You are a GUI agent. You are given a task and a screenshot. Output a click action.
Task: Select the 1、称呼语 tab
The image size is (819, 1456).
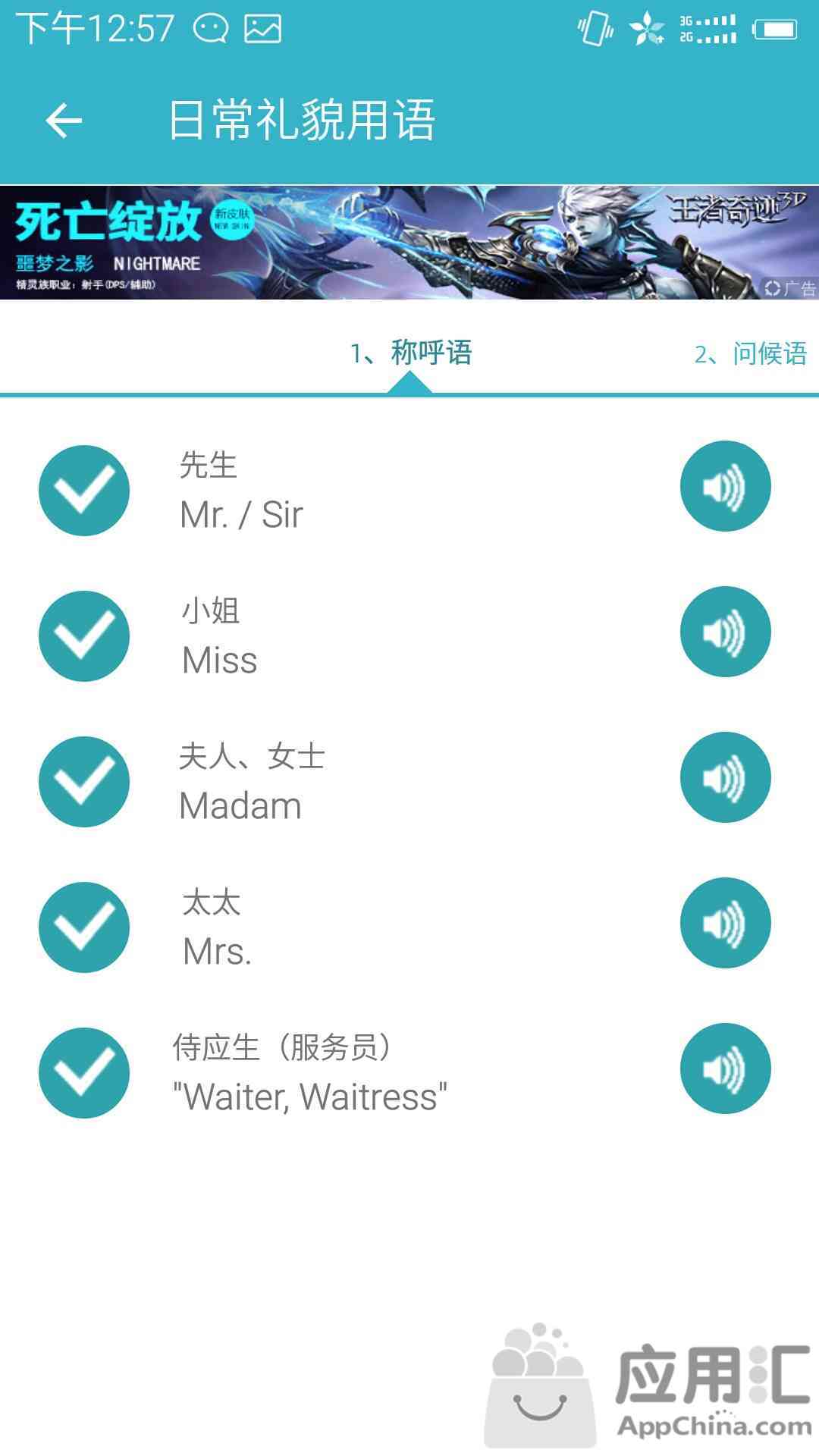(410, 353)
